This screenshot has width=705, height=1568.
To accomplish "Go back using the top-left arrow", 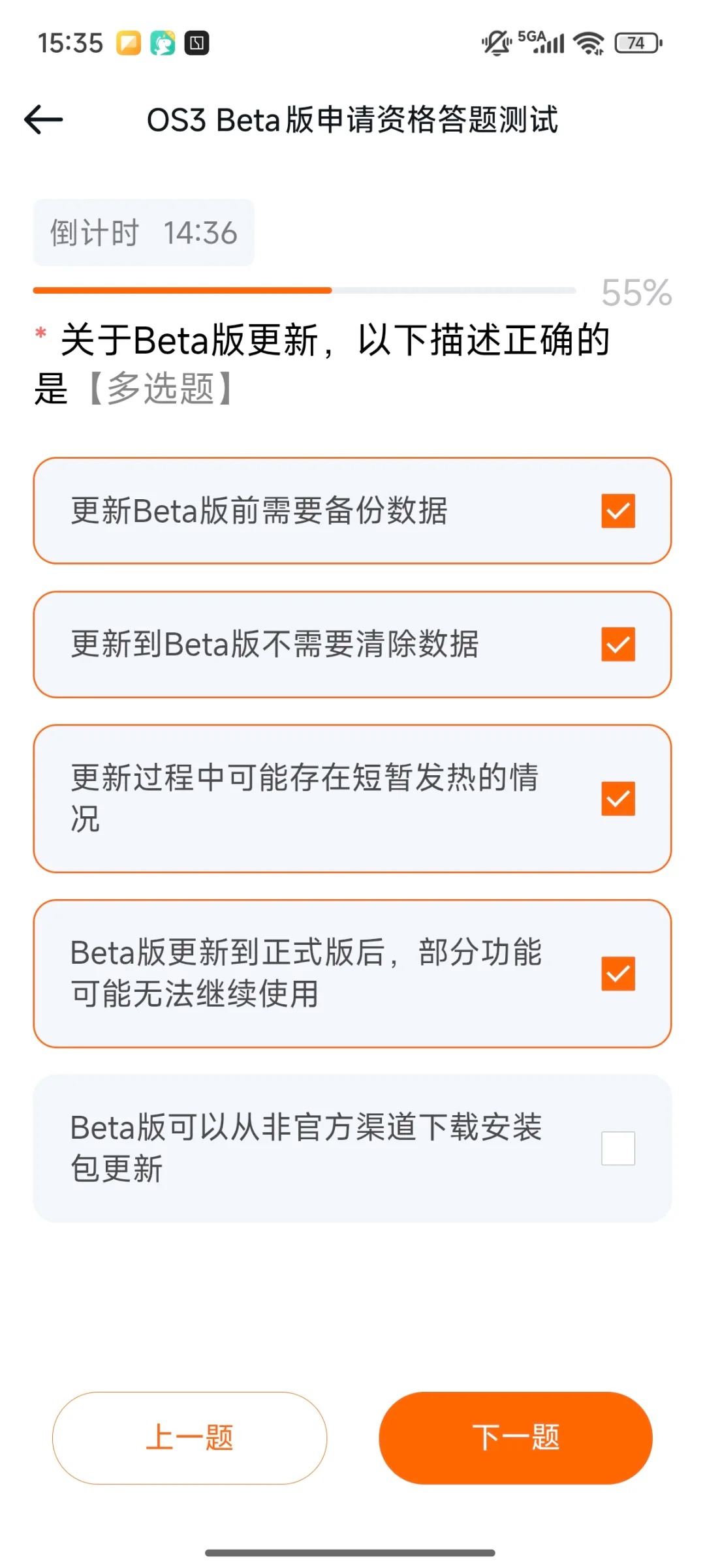I will (43, 120).
